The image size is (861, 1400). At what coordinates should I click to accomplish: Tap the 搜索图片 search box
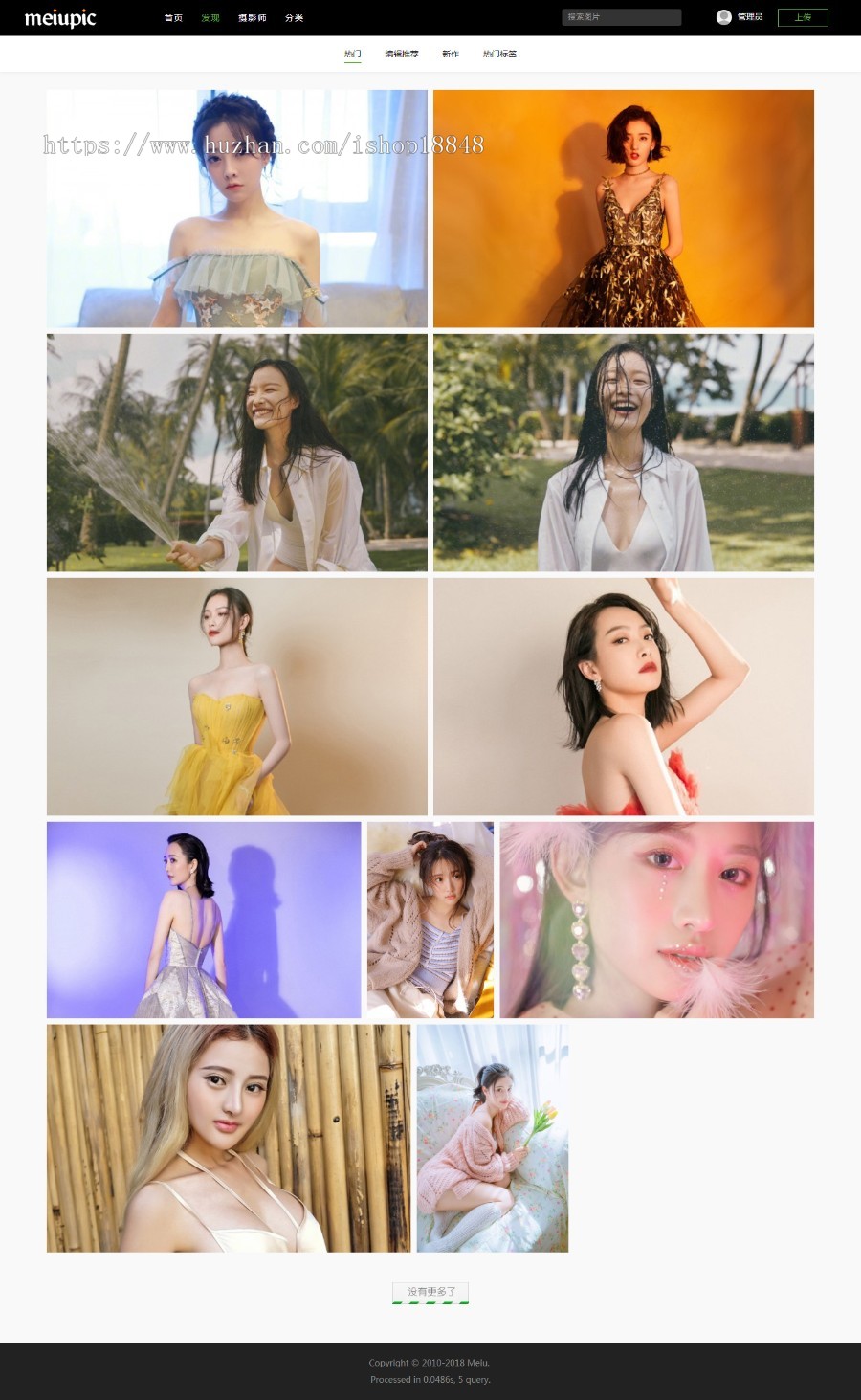coord(621,17)
